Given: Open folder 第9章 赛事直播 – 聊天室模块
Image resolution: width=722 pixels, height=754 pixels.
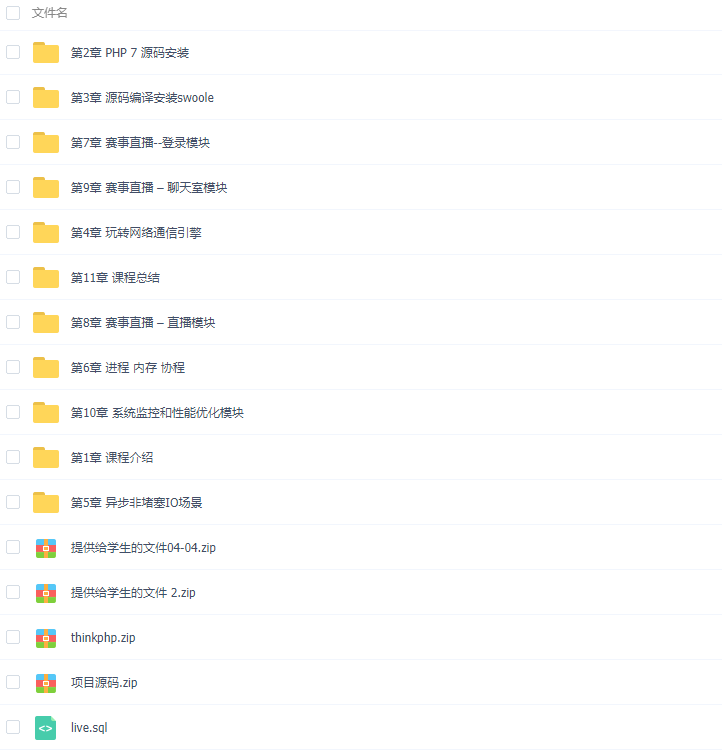Looking at the screenshot, I should pyautogui.click(x=149, y=188).
